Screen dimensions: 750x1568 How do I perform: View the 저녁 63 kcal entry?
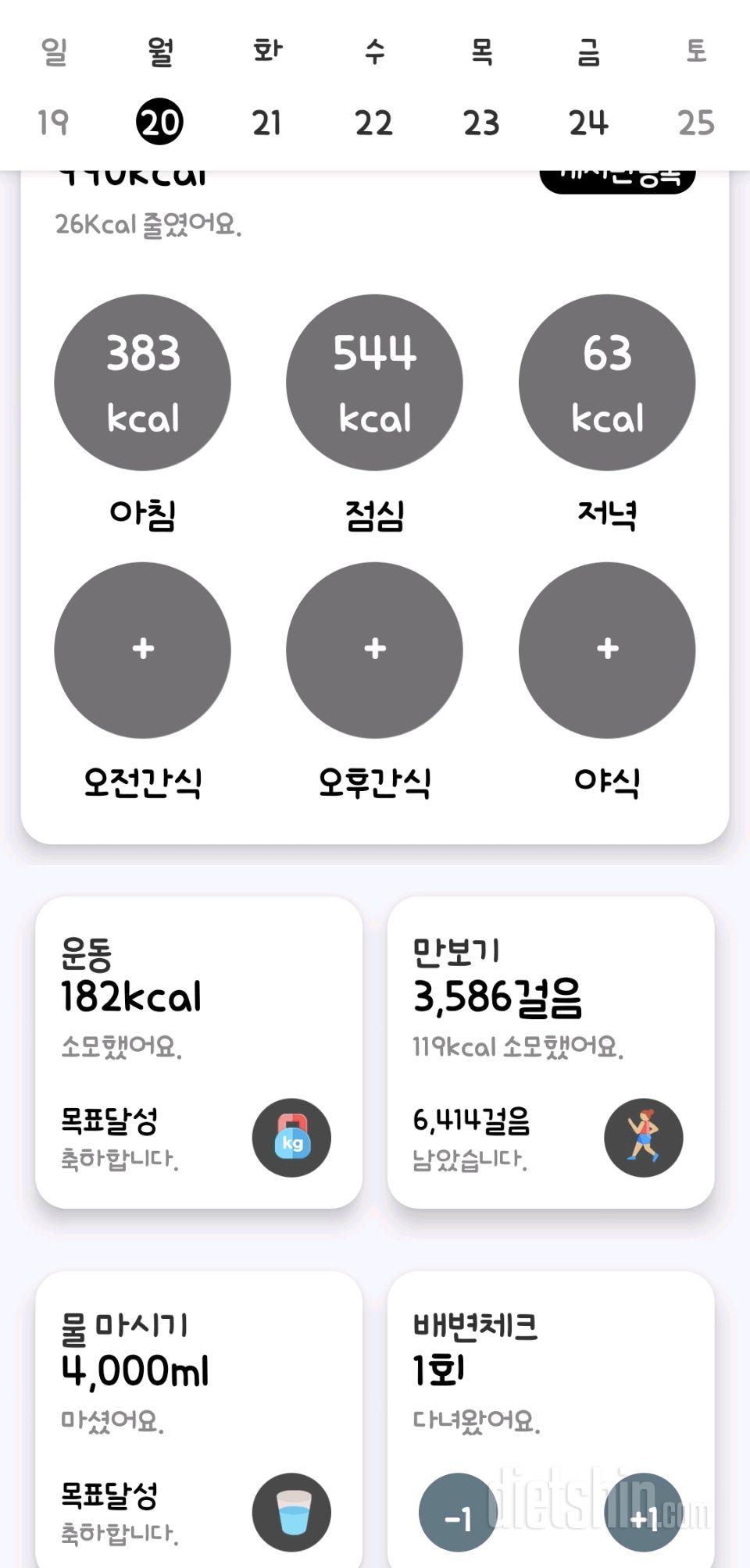607,383
